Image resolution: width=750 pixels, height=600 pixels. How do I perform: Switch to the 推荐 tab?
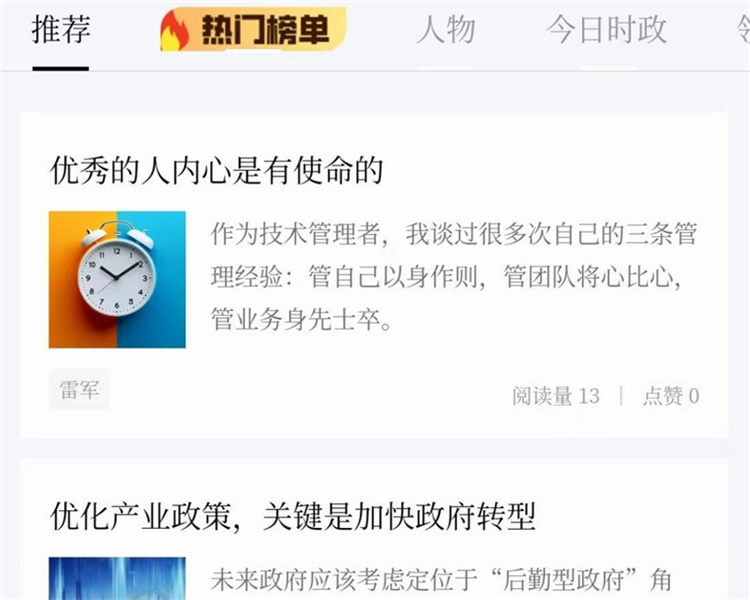[x=61, y=31]
